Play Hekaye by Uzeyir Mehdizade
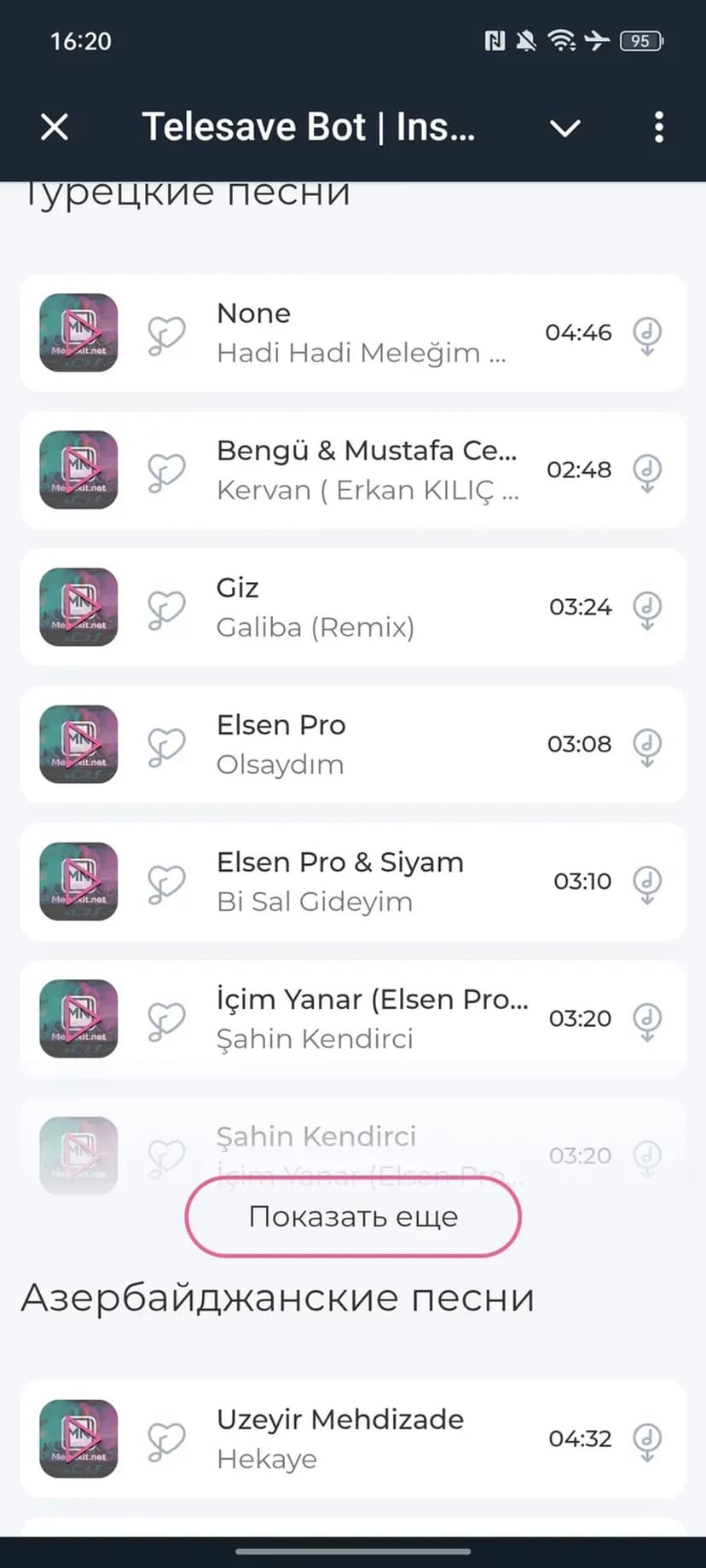The height and width of the screenshot is (1568, 706). coord(78,1439)
